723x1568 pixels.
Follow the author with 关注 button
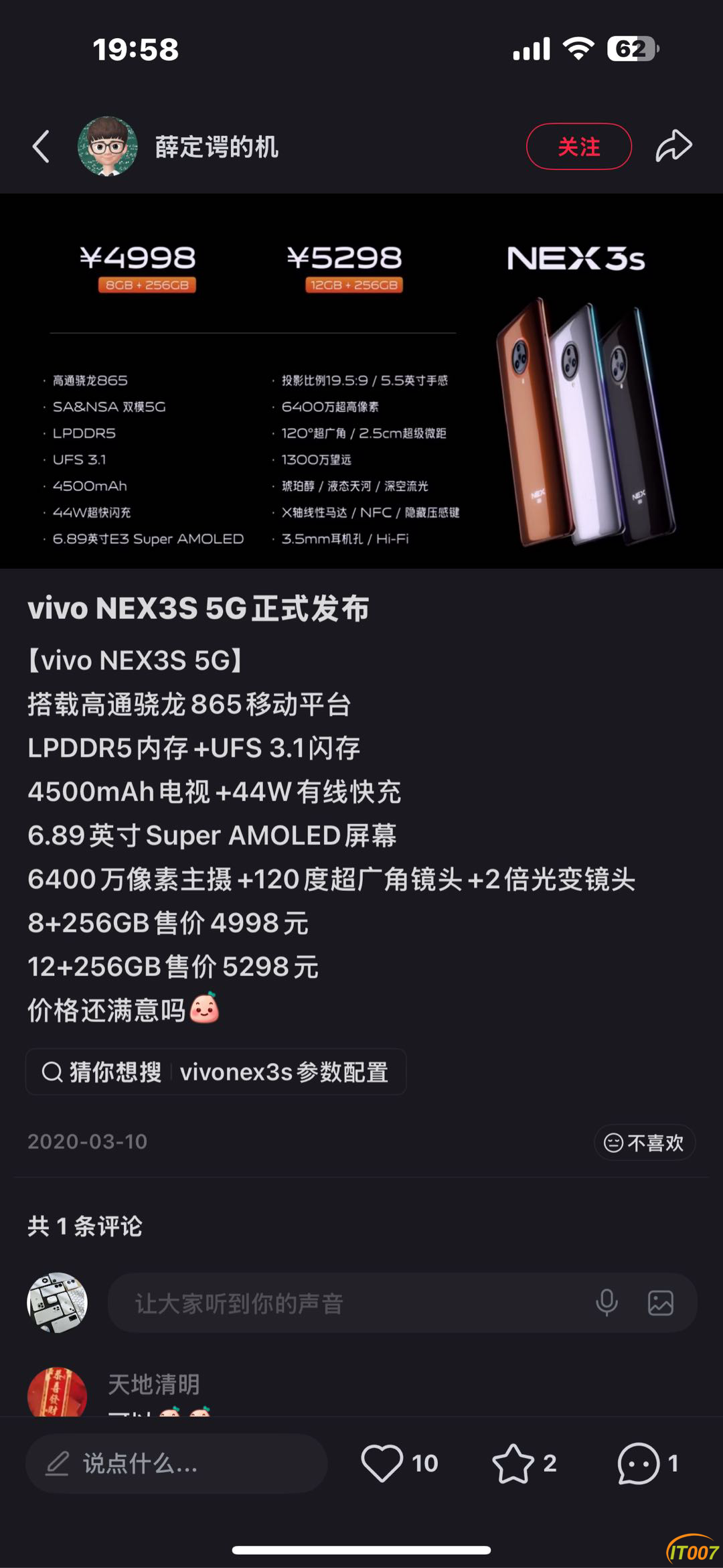pos(578,147)
